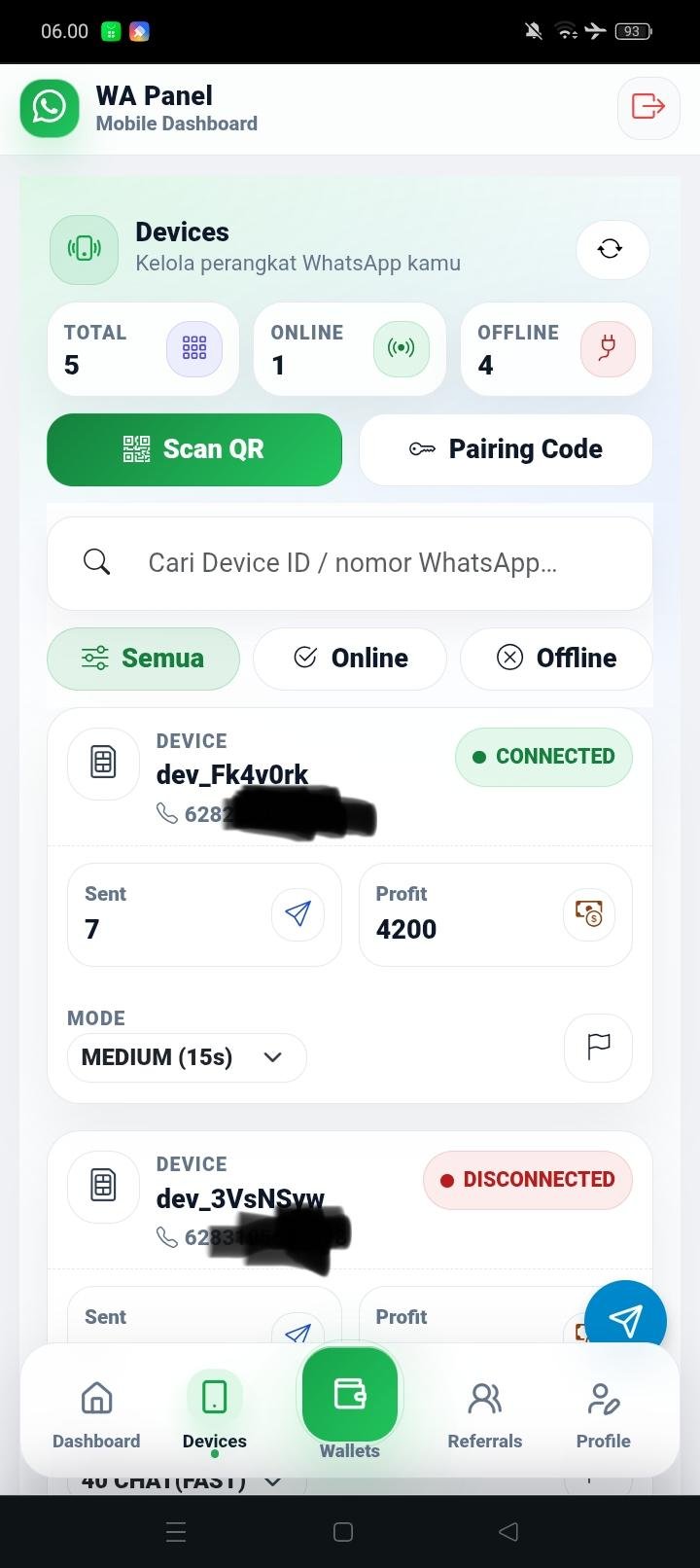Open the dev_Fk4v0rk device card
This screenshot has width=700, height=1568.
(232, 774)
